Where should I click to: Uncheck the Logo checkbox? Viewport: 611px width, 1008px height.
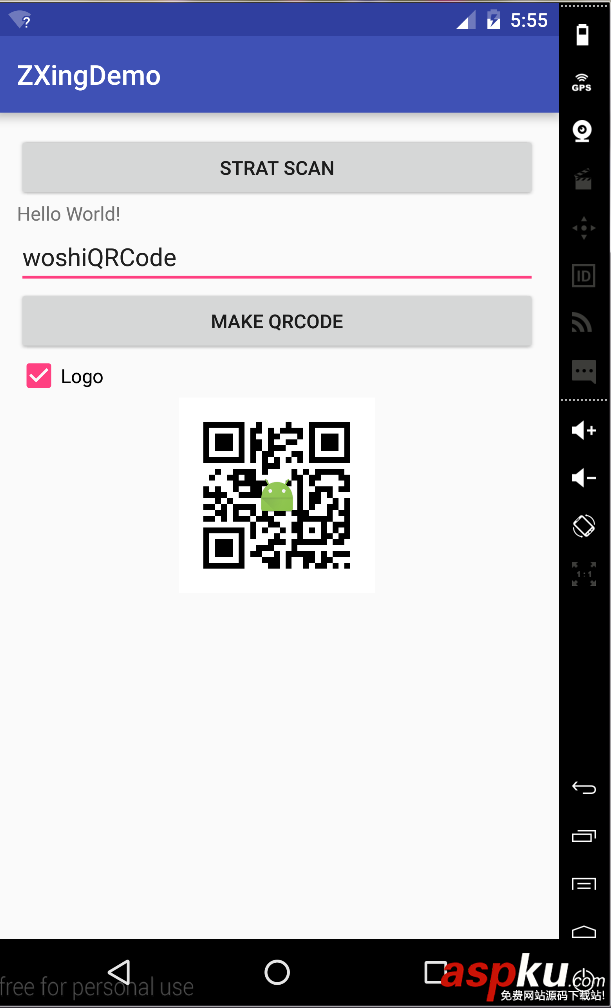(x=39, y=376)
